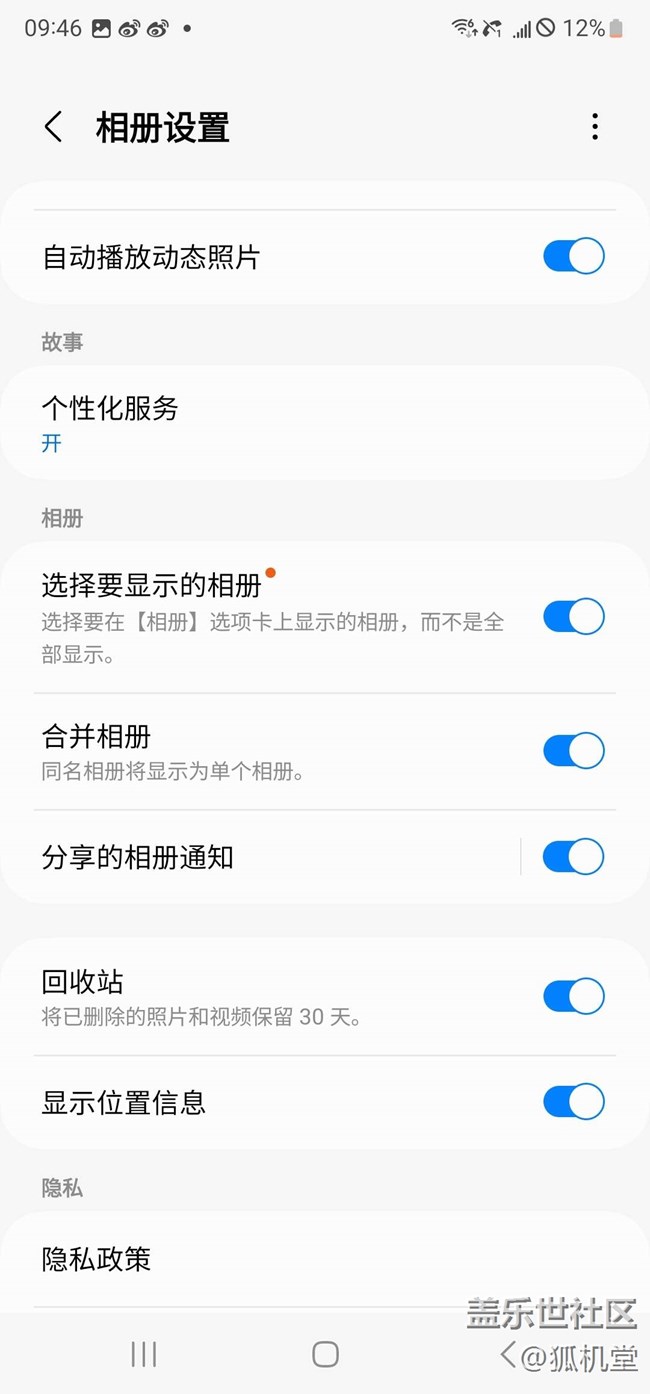Image resolution: width=650 pixels, height=1394 pixels.
Task: Open the three-dot overflow menu
Action: (594, 127)
